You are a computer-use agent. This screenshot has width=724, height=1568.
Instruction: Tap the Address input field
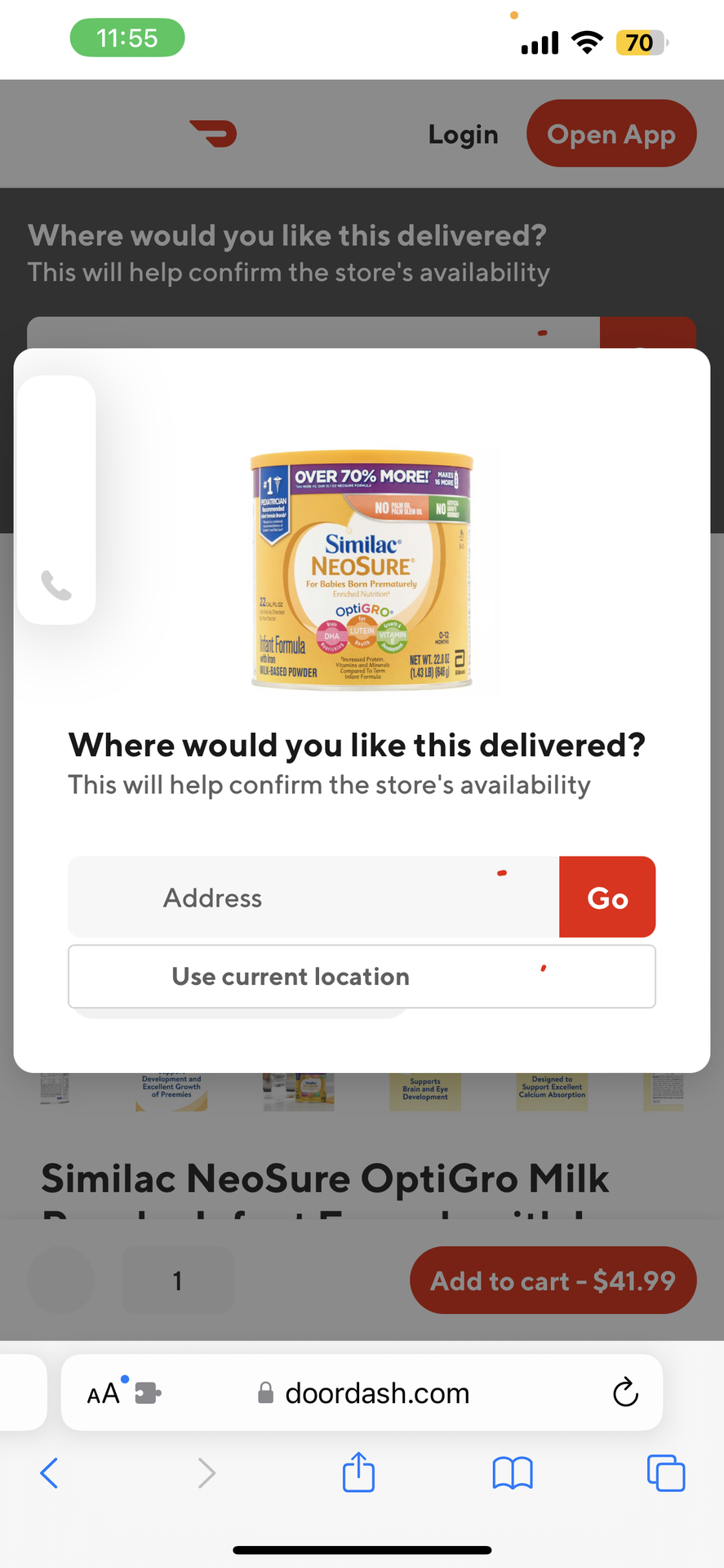point(313,898)
